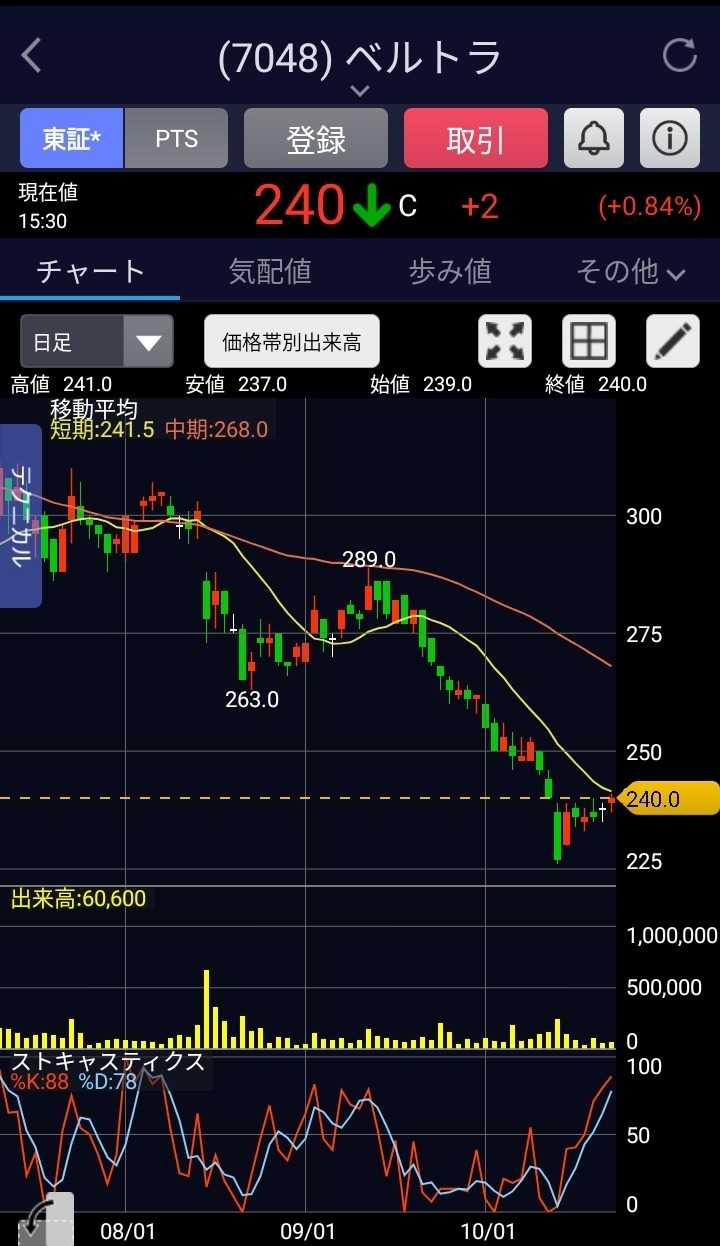Open the テクニカル side tab
Image resolution: width=720 pixels, height=1246 pixels.
point(21,515)
